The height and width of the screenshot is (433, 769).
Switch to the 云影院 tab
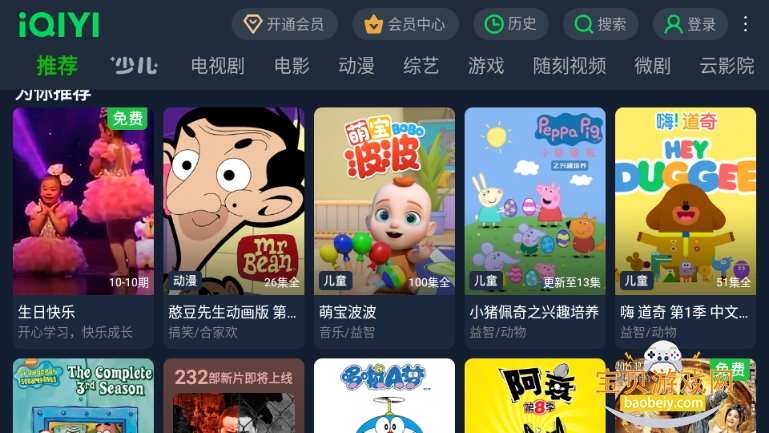727,66
